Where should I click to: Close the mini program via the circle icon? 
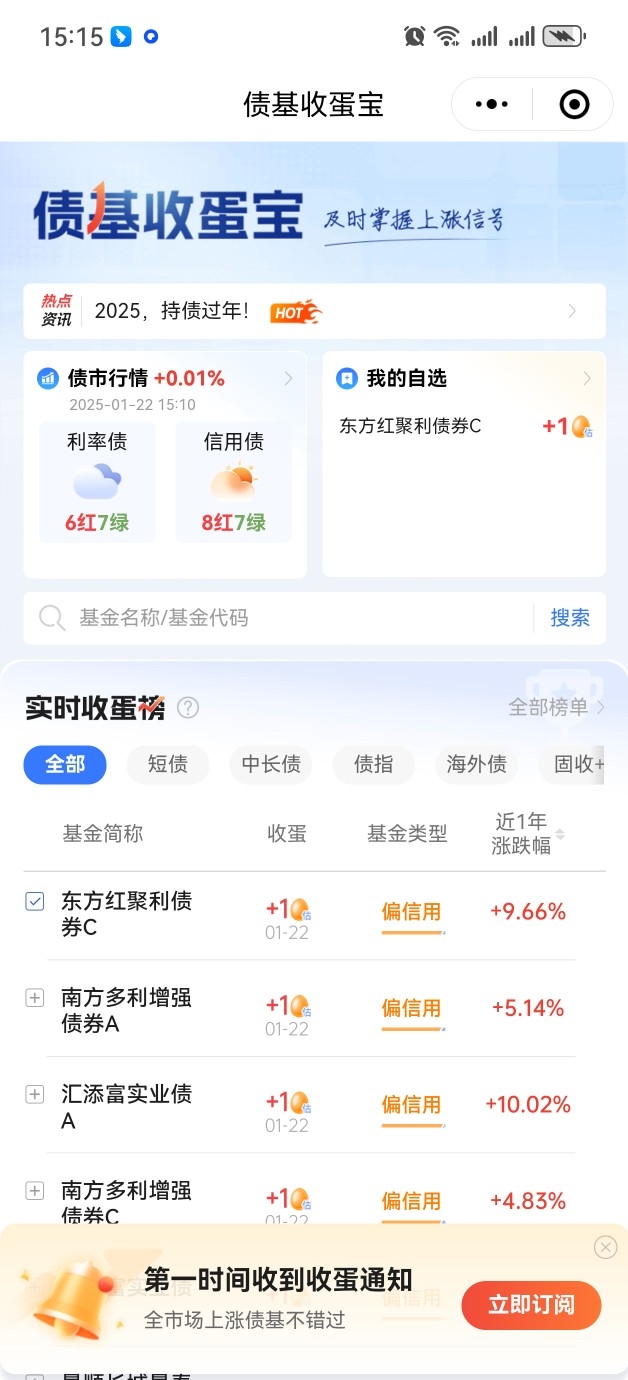pyautogui.click(x=574, y=104)
